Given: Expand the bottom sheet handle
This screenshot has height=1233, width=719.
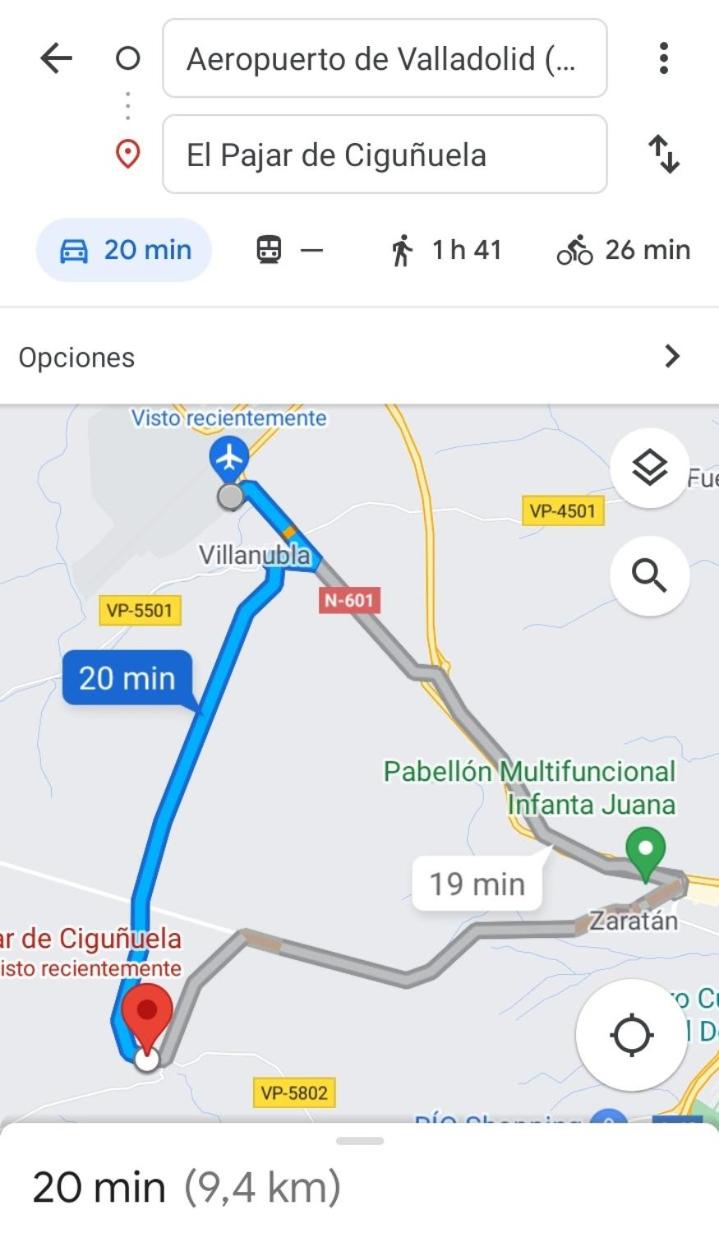Looking at the screenshot, I should (360, 1141).
